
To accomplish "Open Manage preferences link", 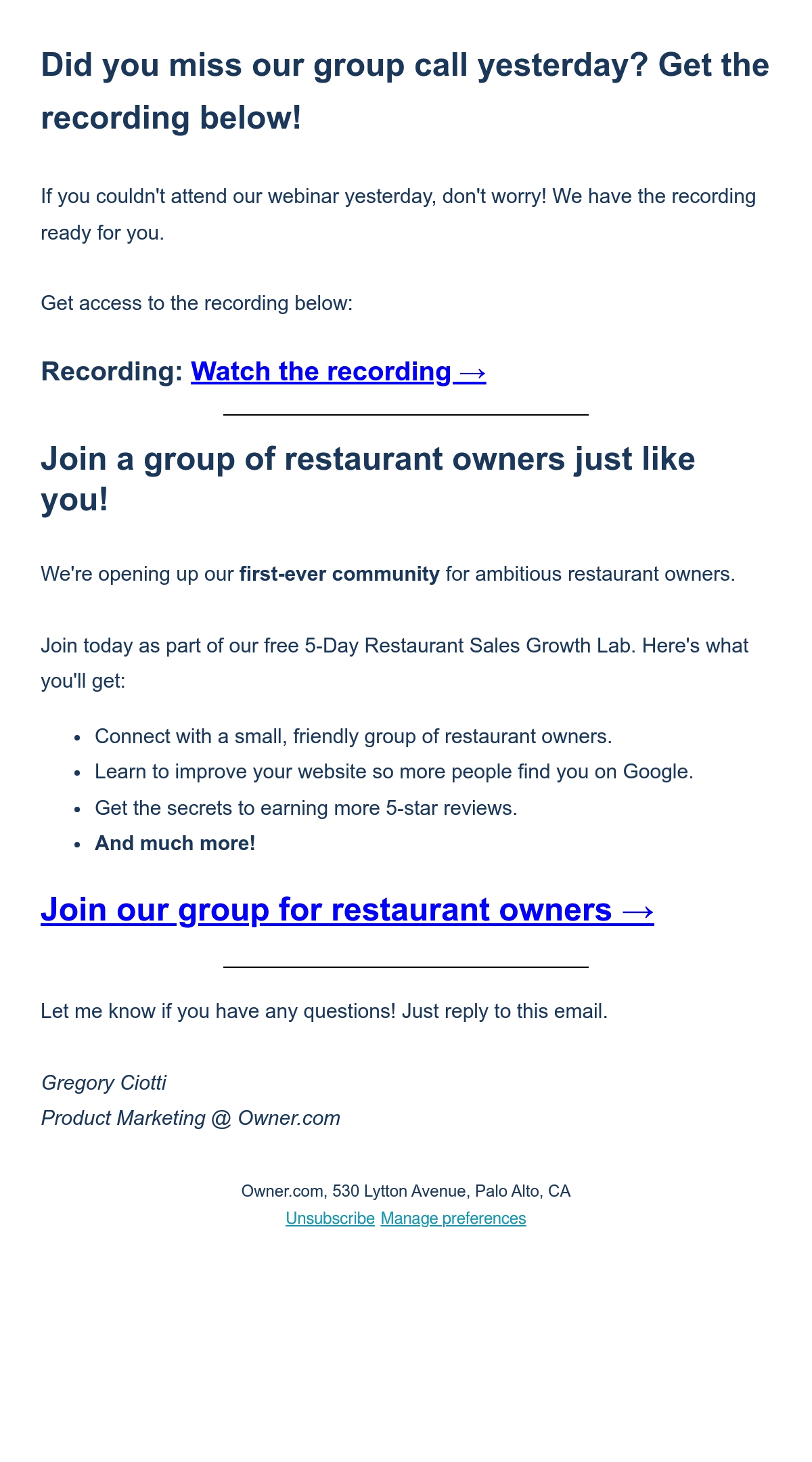I will coord(453,1218).
